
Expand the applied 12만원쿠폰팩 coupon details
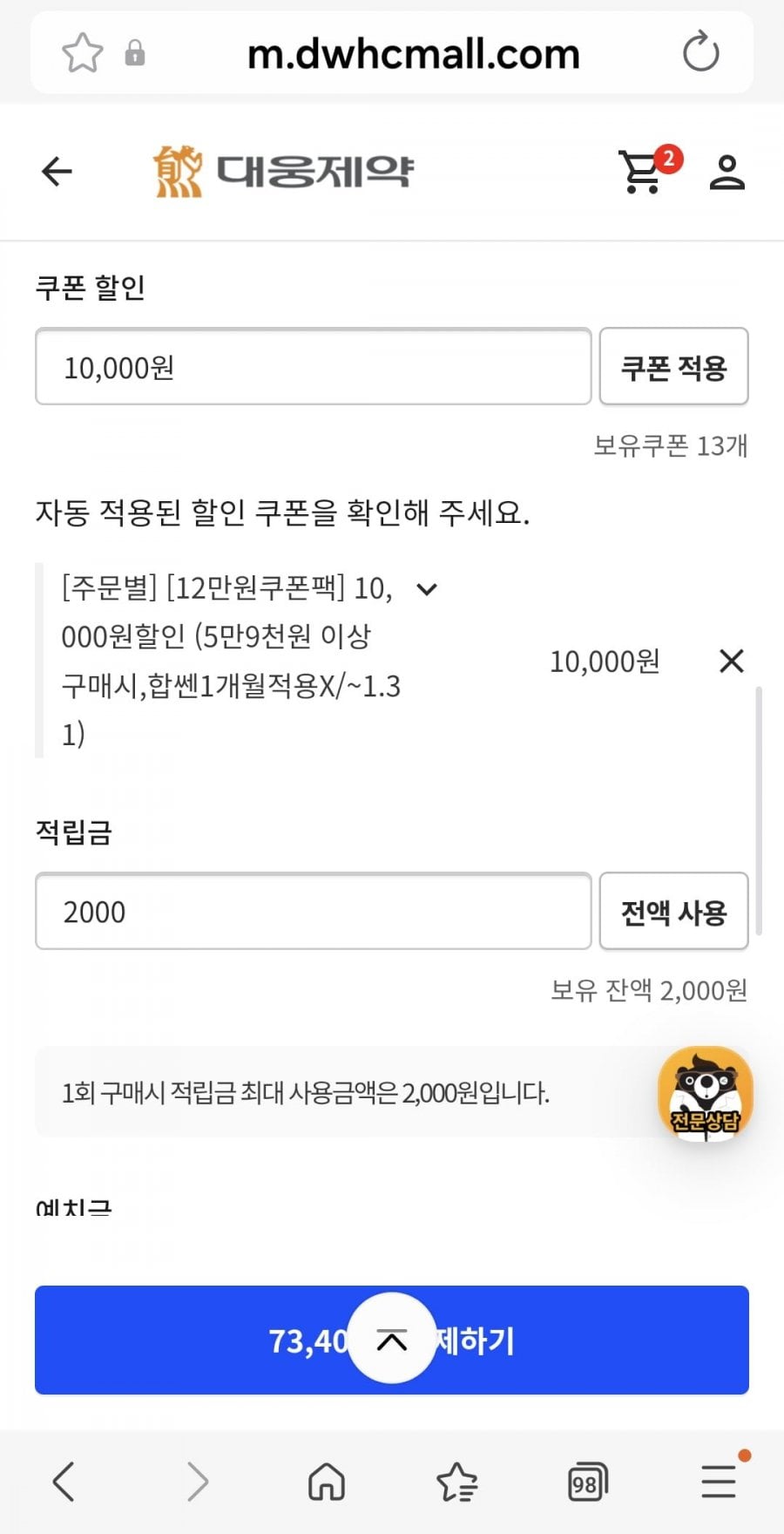427,589
